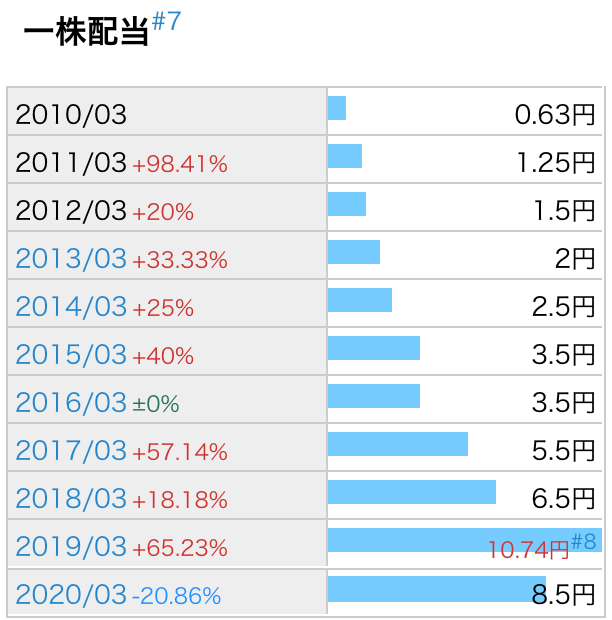Image resolution: width=612 pixels, height=620 pixels.
Task: Select the 2015/03 period link
Action: click(x=71, y=355)
